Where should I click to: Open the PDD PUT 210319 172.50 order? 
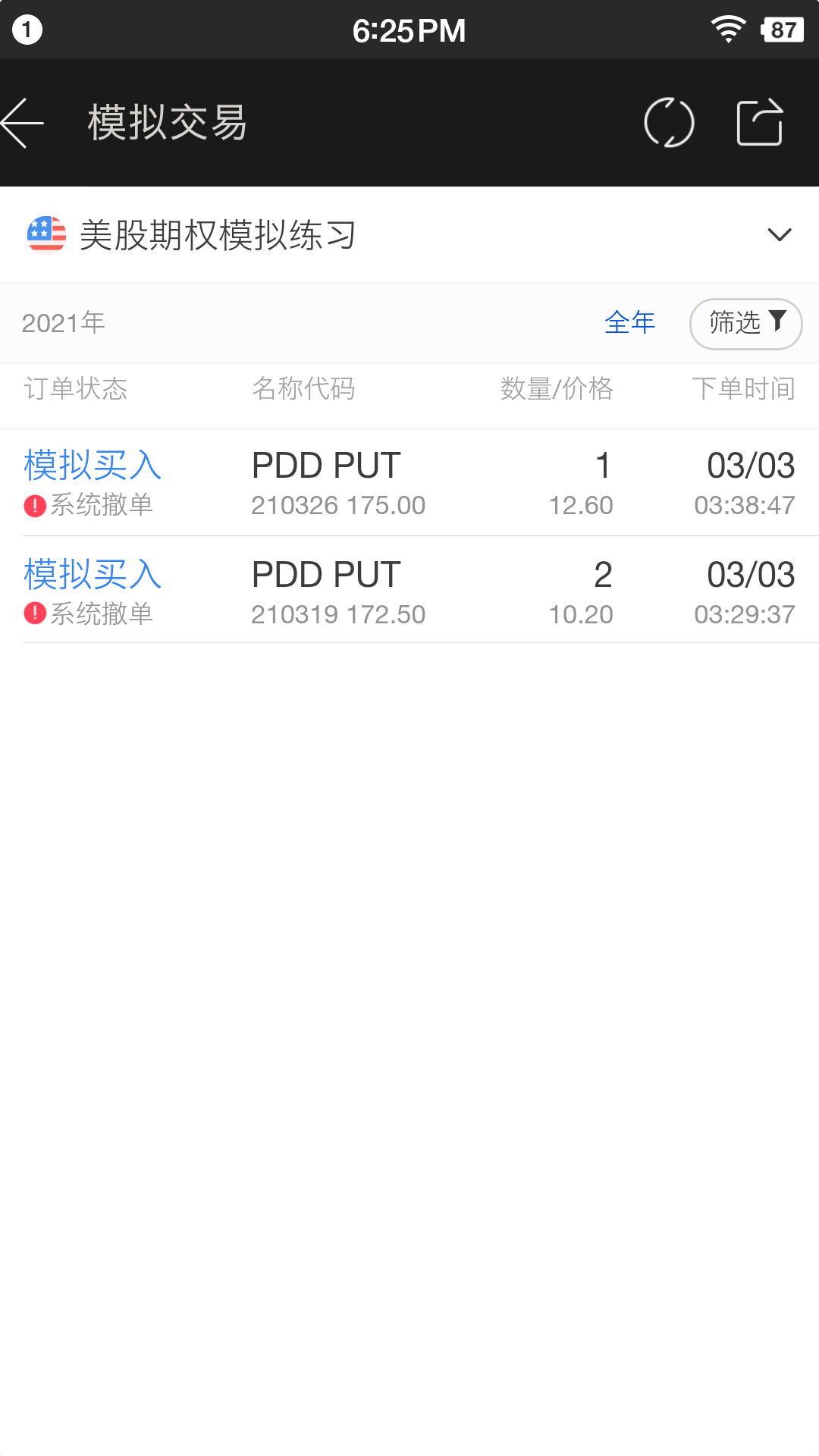pos(409,591)
